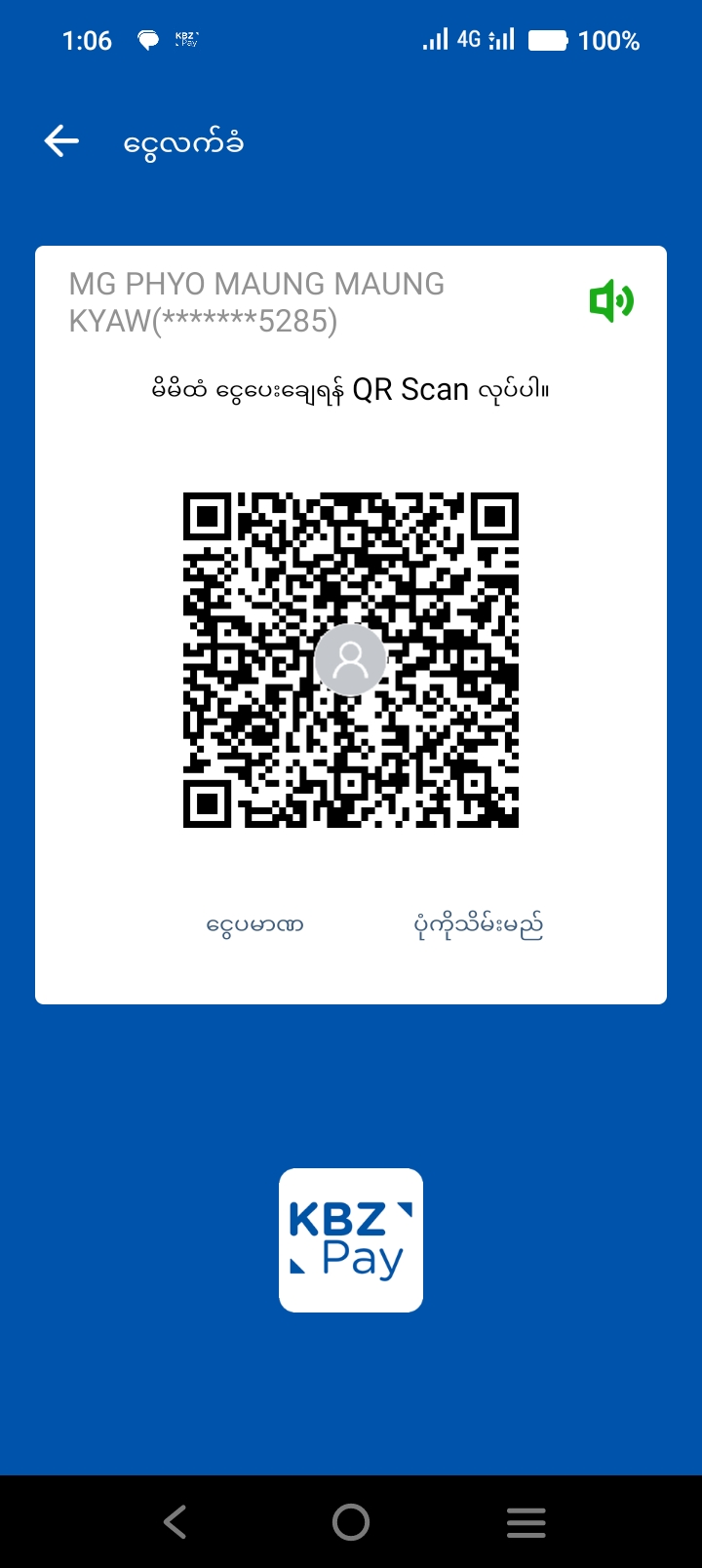
Task: Tap ပုံကိုသိမ်းမည် to save the QR image
Action: (478, 924)
